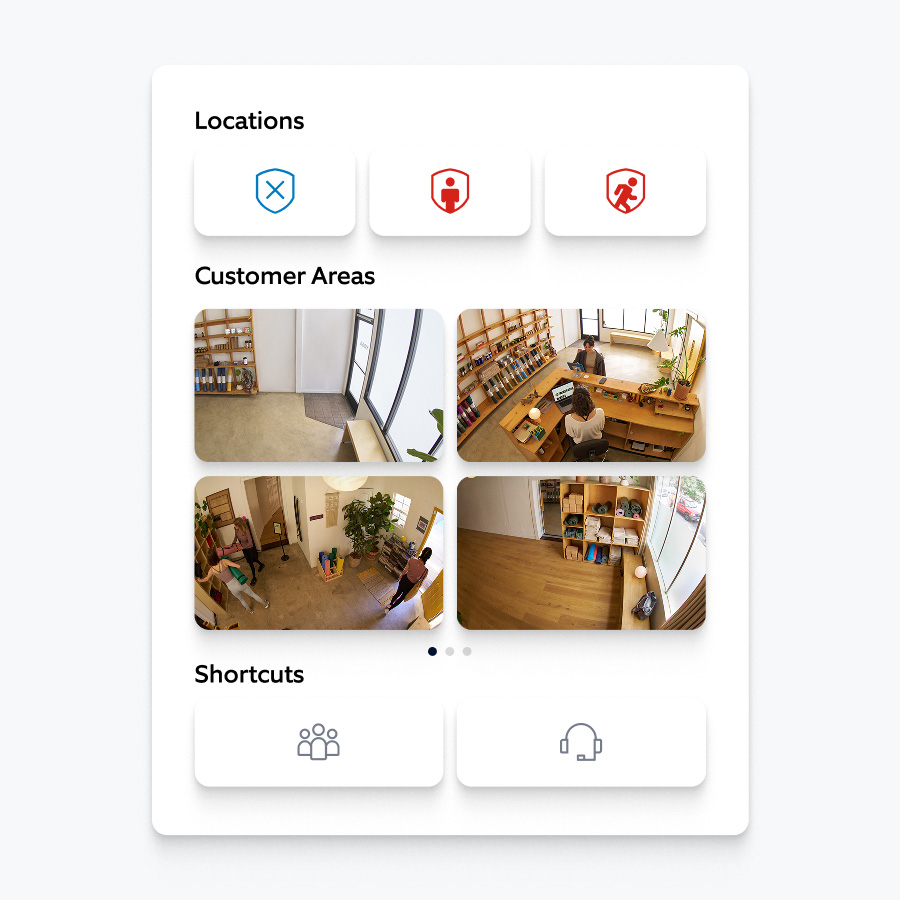This screenshot has width=900, height=900.
Task: Open the reception desk camera feed
Action: [581, 385]
